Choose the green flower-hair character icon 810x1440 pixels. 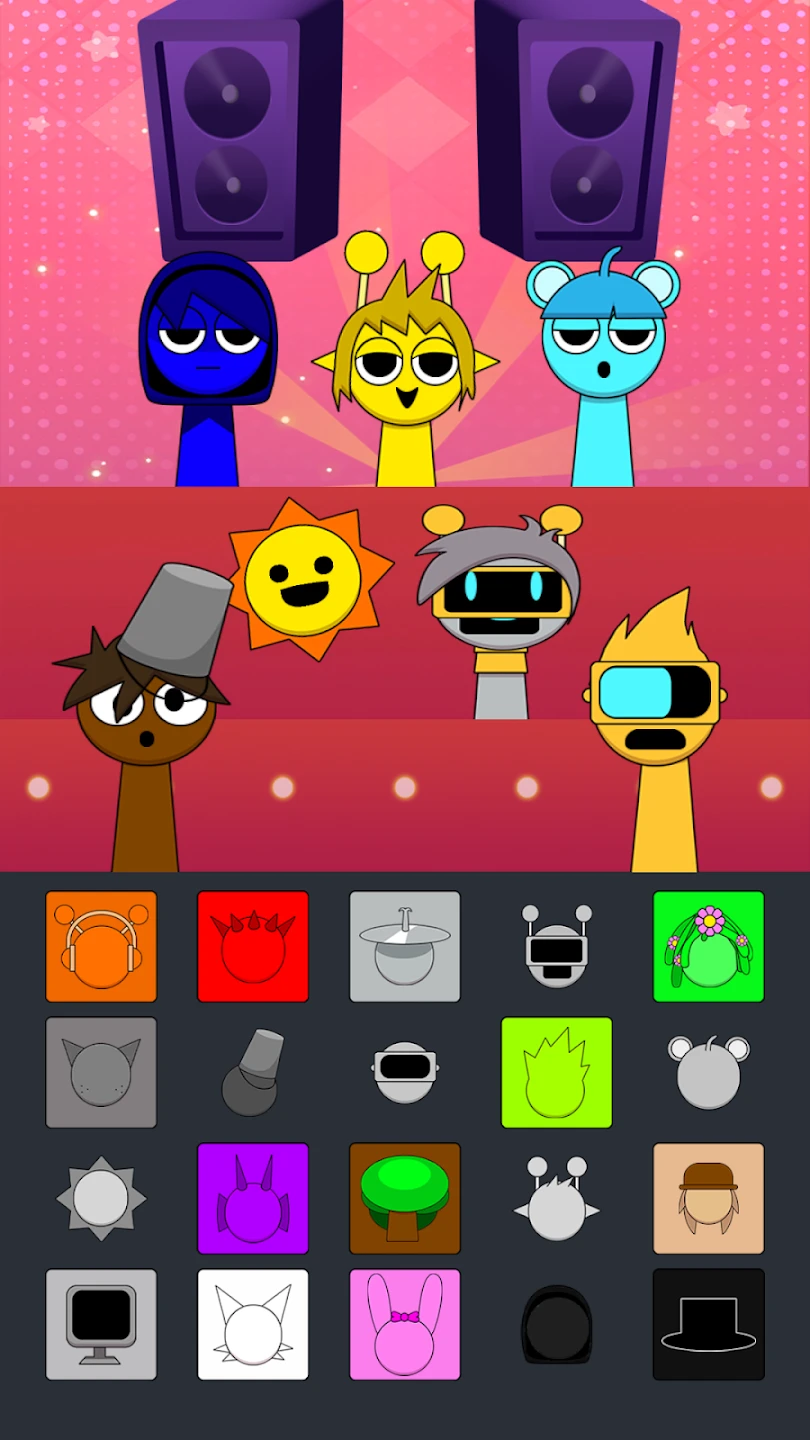[x=708, y=946]
